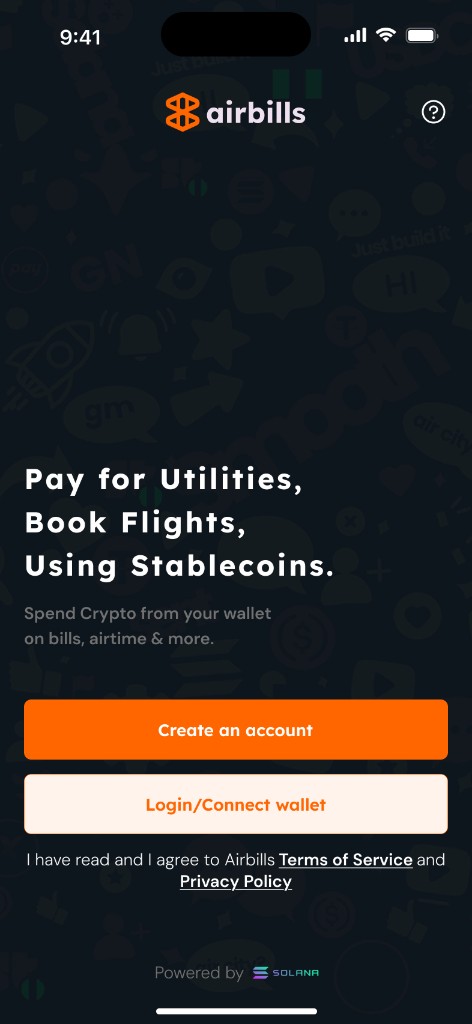Tap Create an account

236,729
